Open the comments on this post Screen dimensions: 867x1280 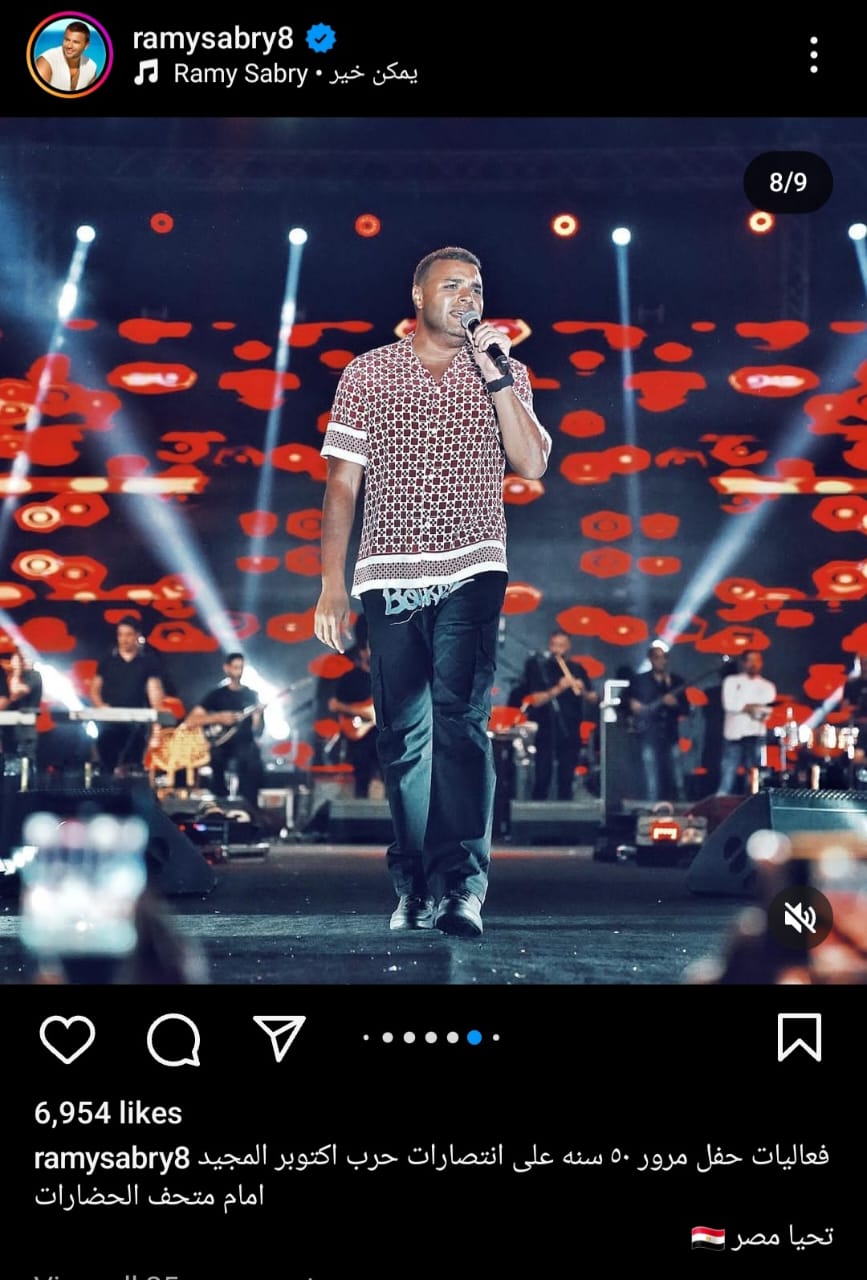pyautogui.click(x=173, y=1040)
